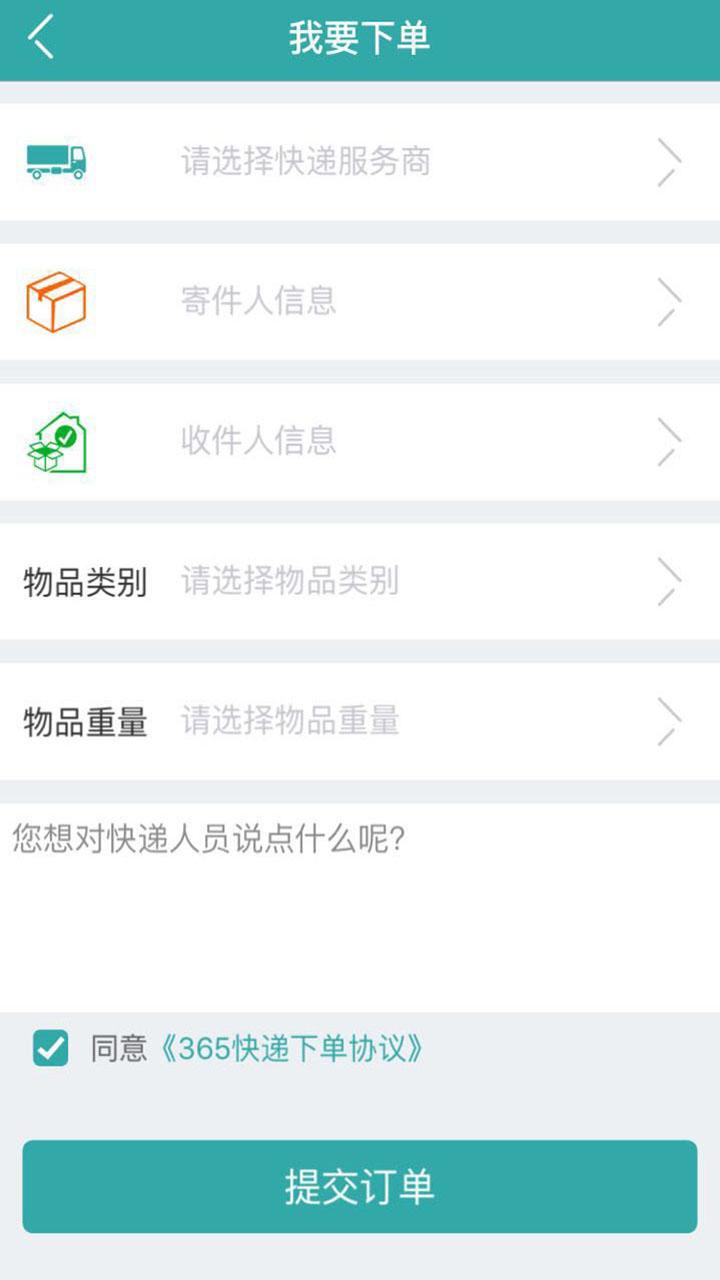The height and width of the screenshot is (1280, 720).
Task: Uncheck the agreement checkbox (同意)
Action: click(50, 1049)
